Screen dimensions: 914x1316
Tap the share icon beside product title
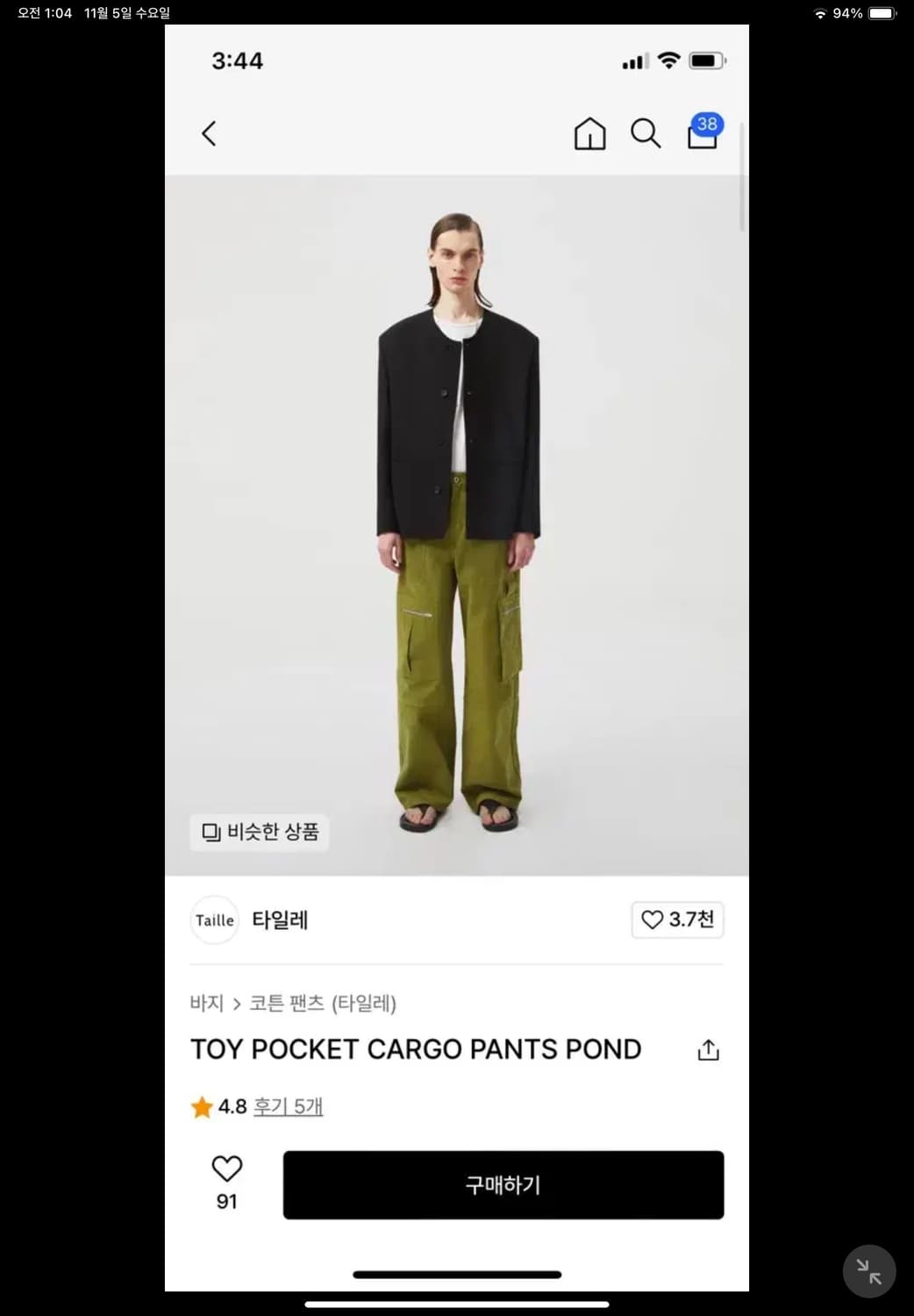(708, 1049)
